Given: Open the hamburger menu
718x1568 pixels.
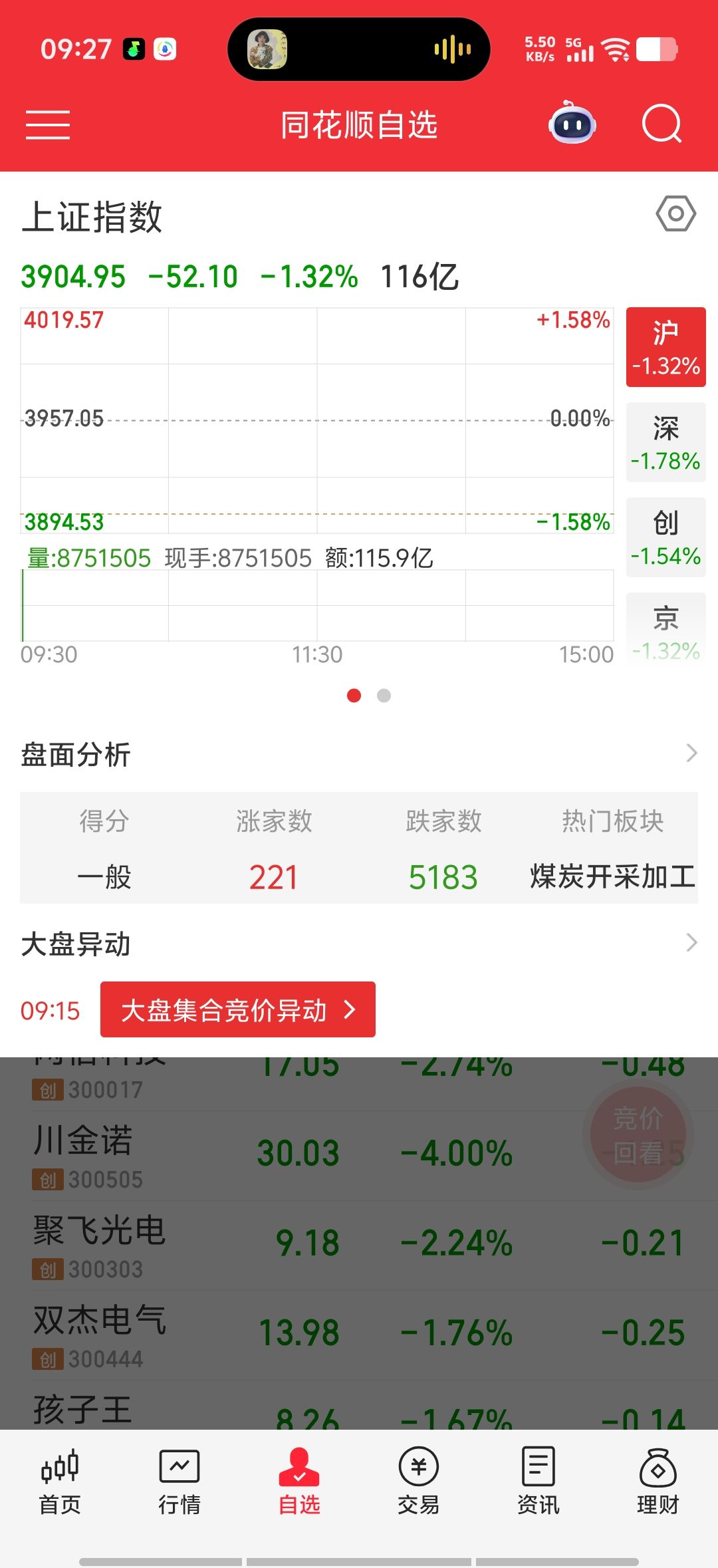Looking at the screenshot, I should point(48,125).
